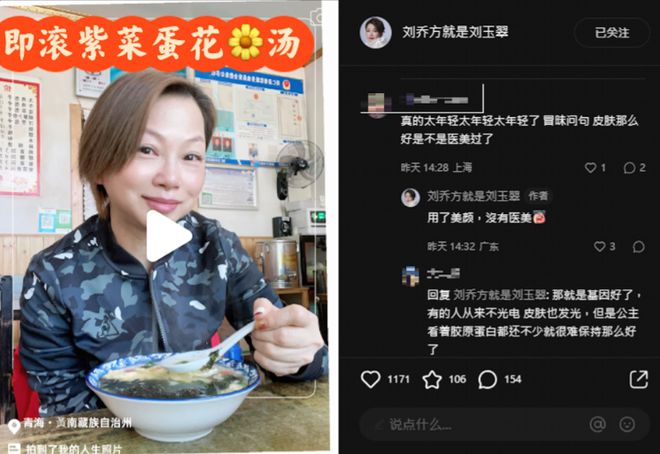660x454 pixels.
Task: Like the comment posted at 14:28 上海
Action: 591,168
